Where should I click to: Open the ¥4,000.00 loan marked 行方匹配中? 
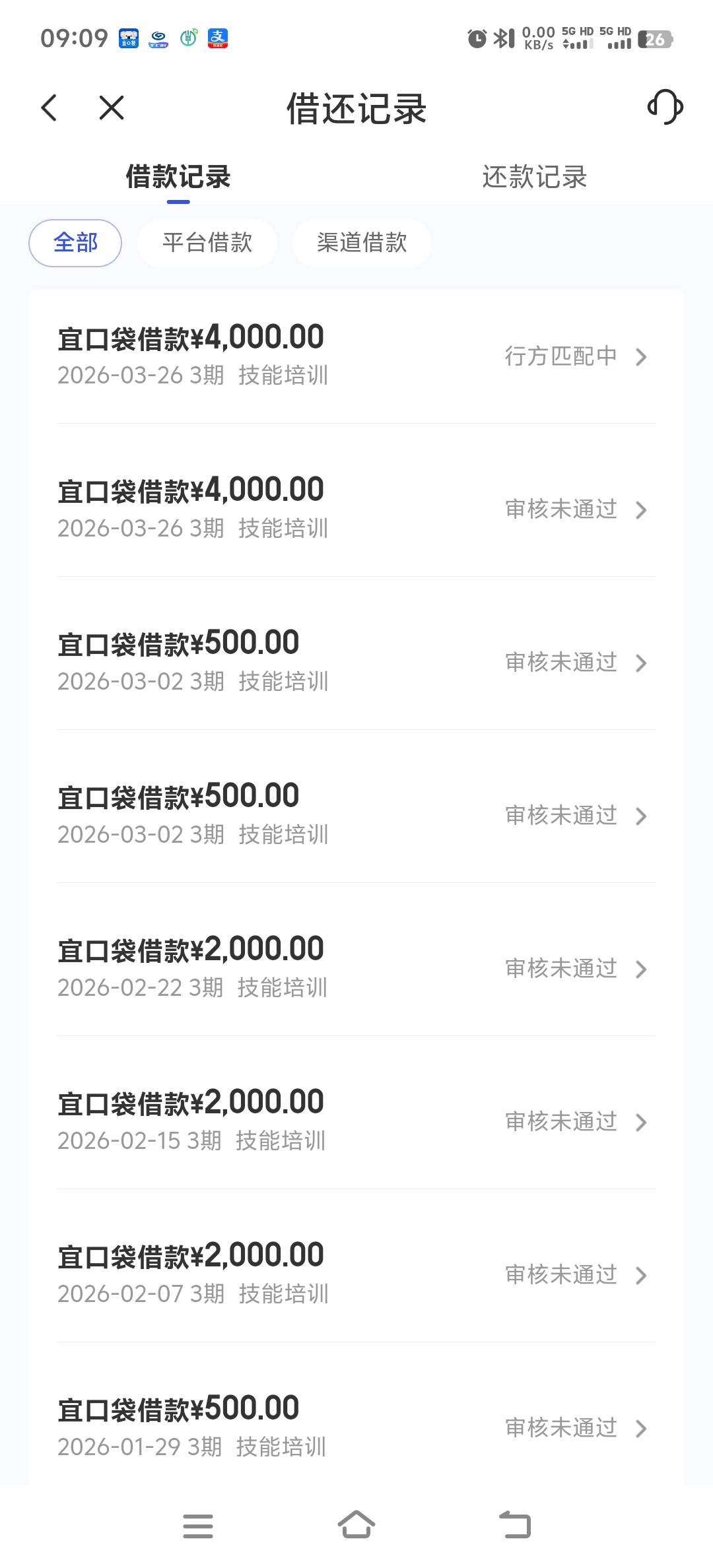356,356
